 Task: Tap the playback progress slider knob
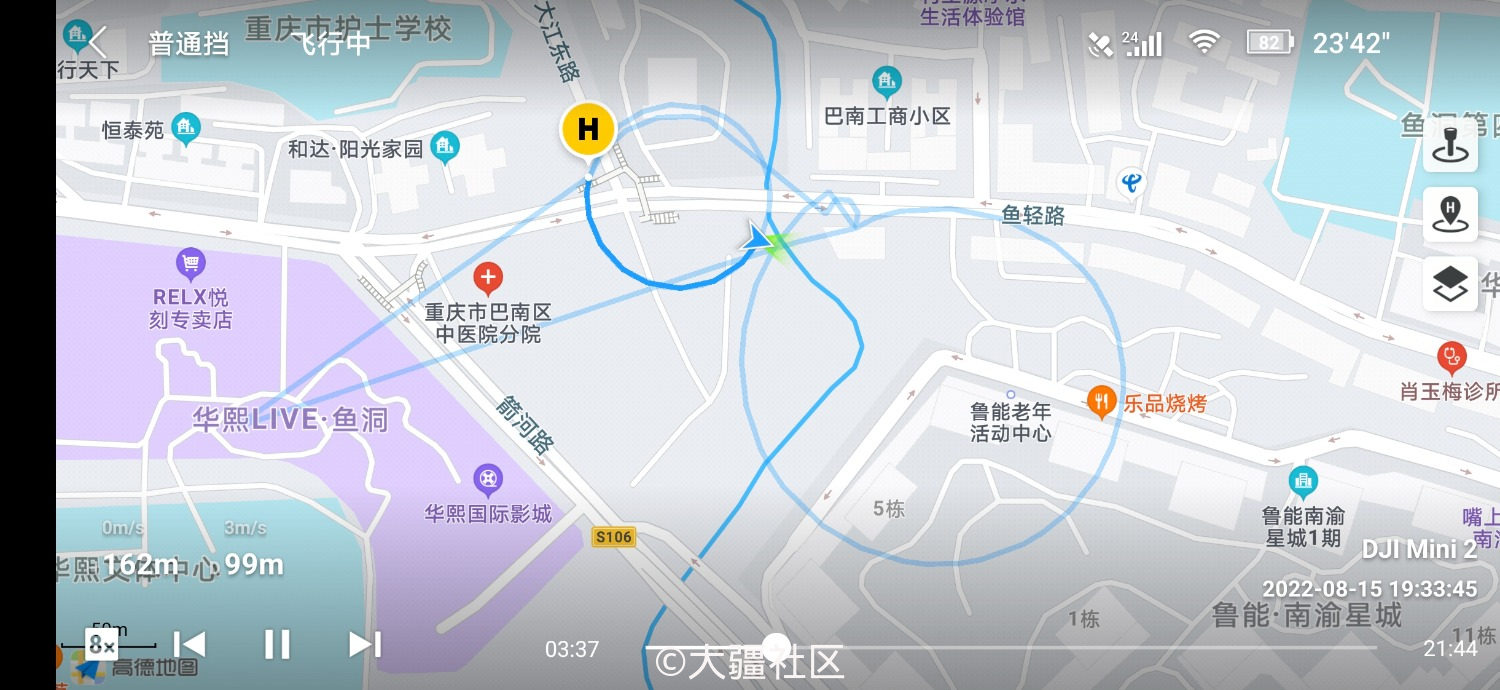tap(777, 647)
